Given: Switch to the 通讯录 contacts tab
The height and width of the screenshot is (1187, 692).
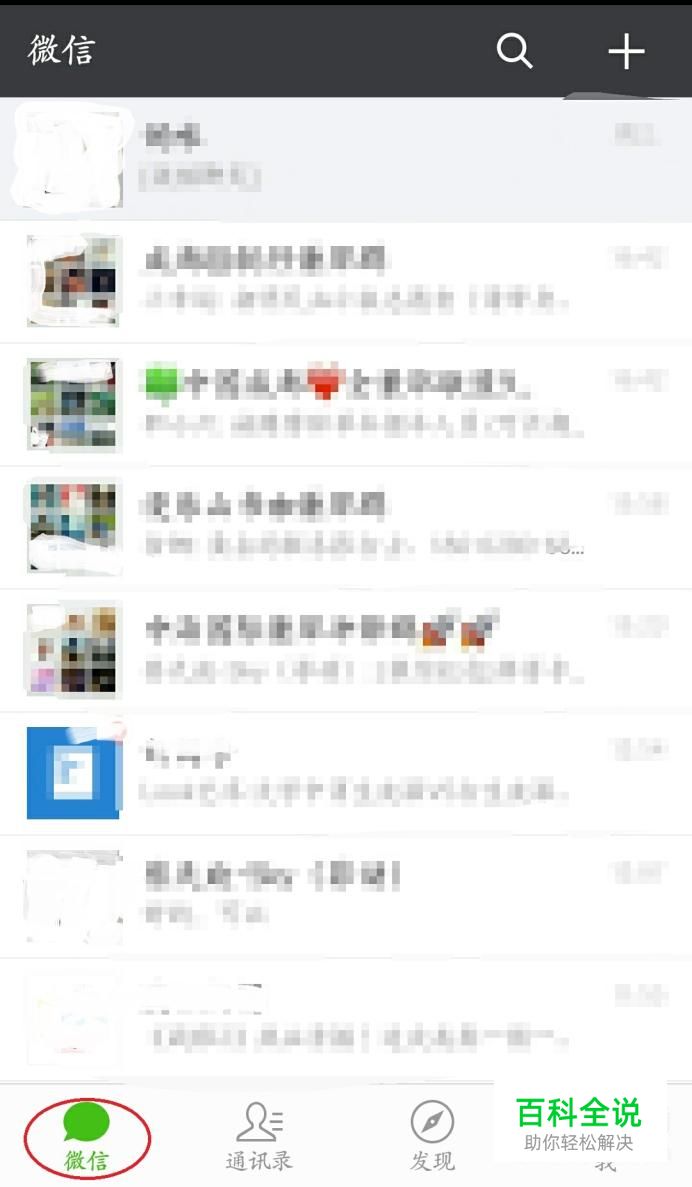Looking at the screenshot, I should (x=259, y=1136).
